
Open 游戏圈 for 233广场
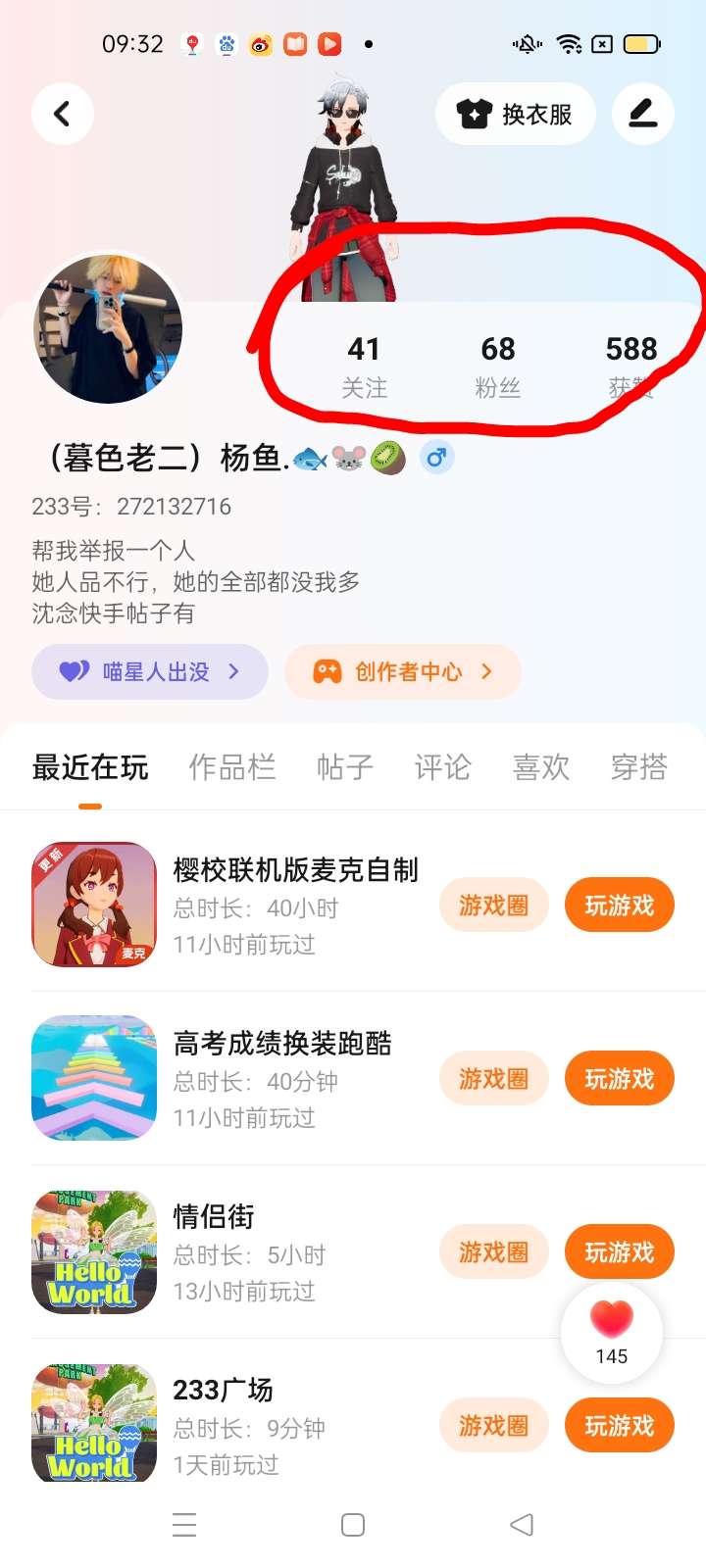pos(494,1426)
